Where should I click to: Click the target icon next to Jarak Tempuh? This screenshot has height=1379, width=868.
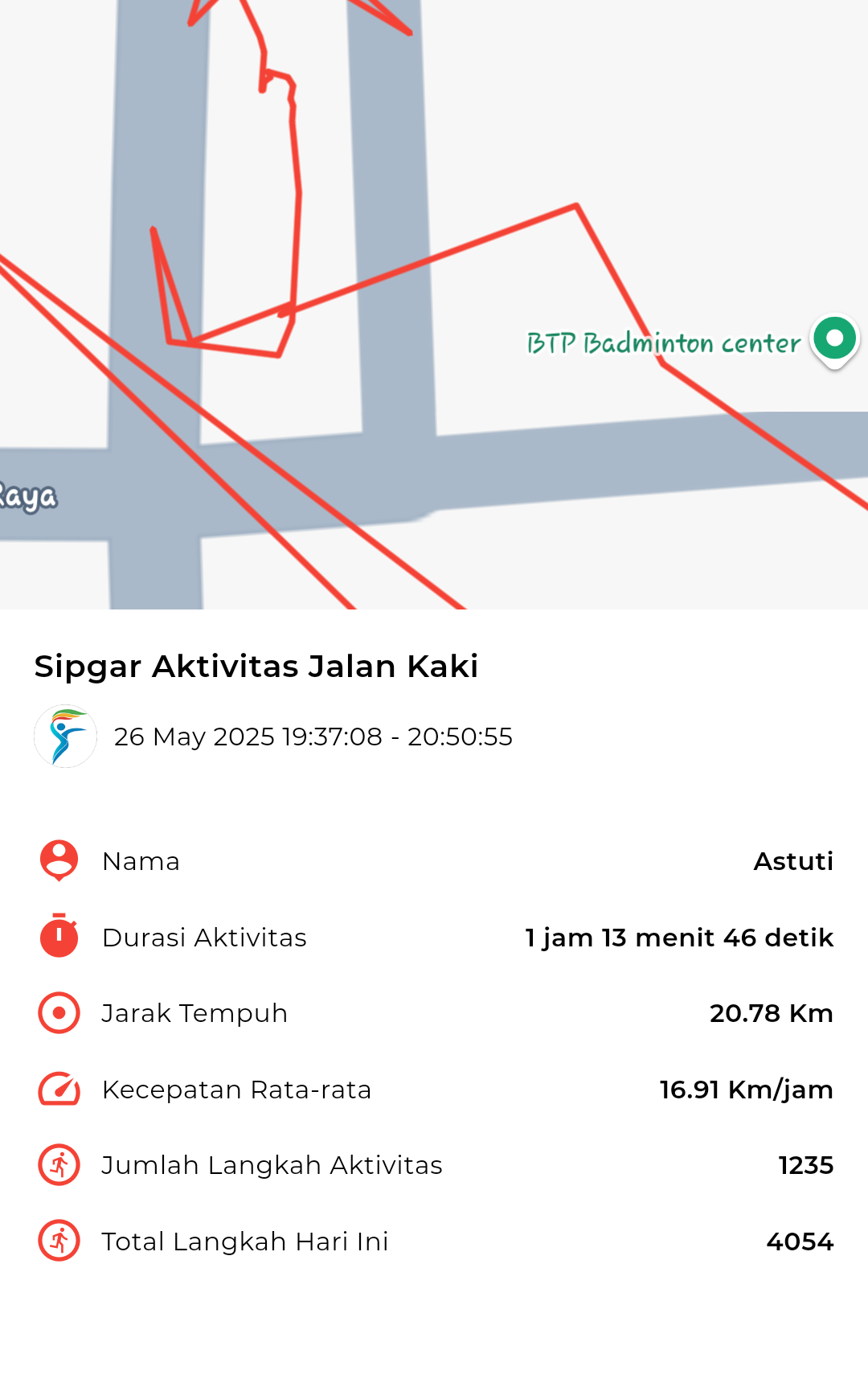click(57, 1012)
